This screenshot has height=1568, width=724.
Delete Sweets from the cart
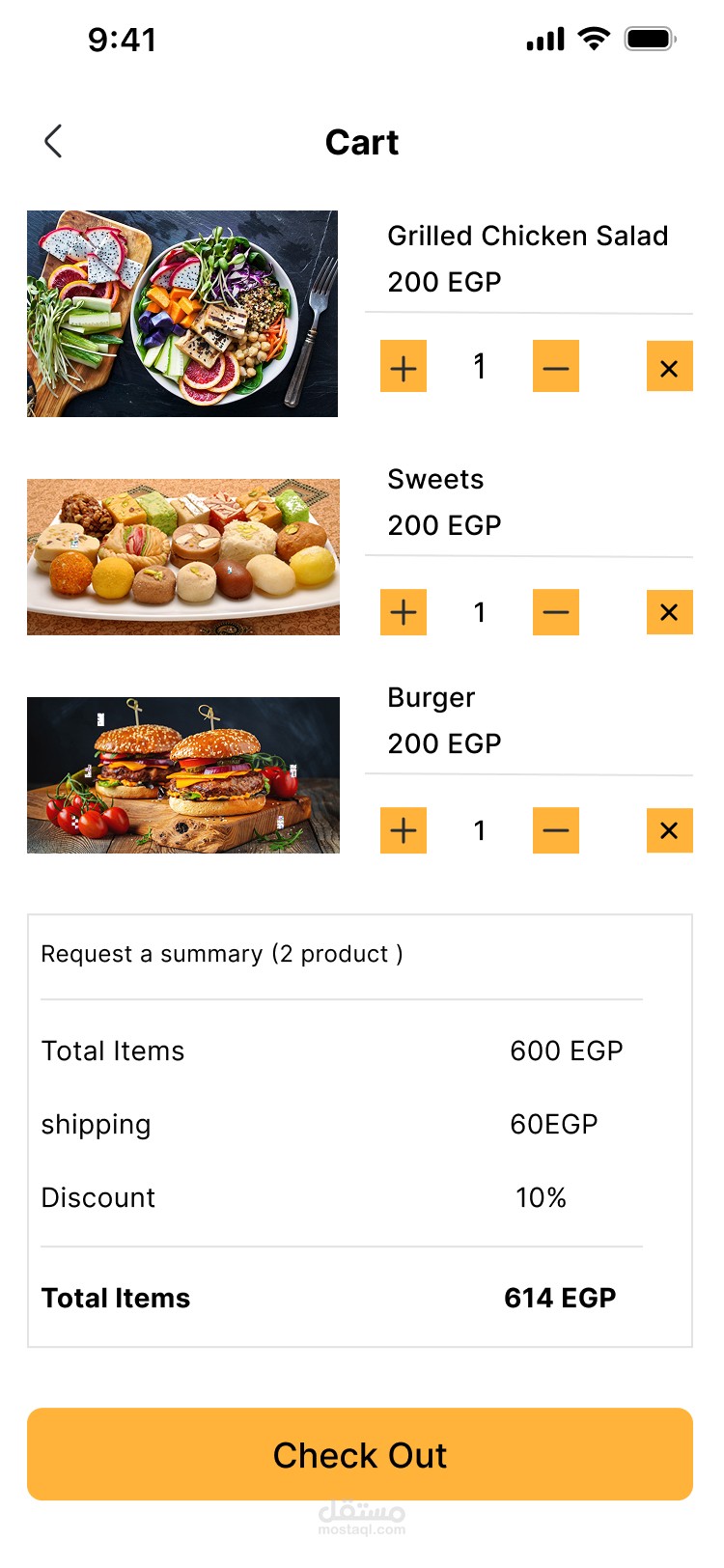click(669, 612)
